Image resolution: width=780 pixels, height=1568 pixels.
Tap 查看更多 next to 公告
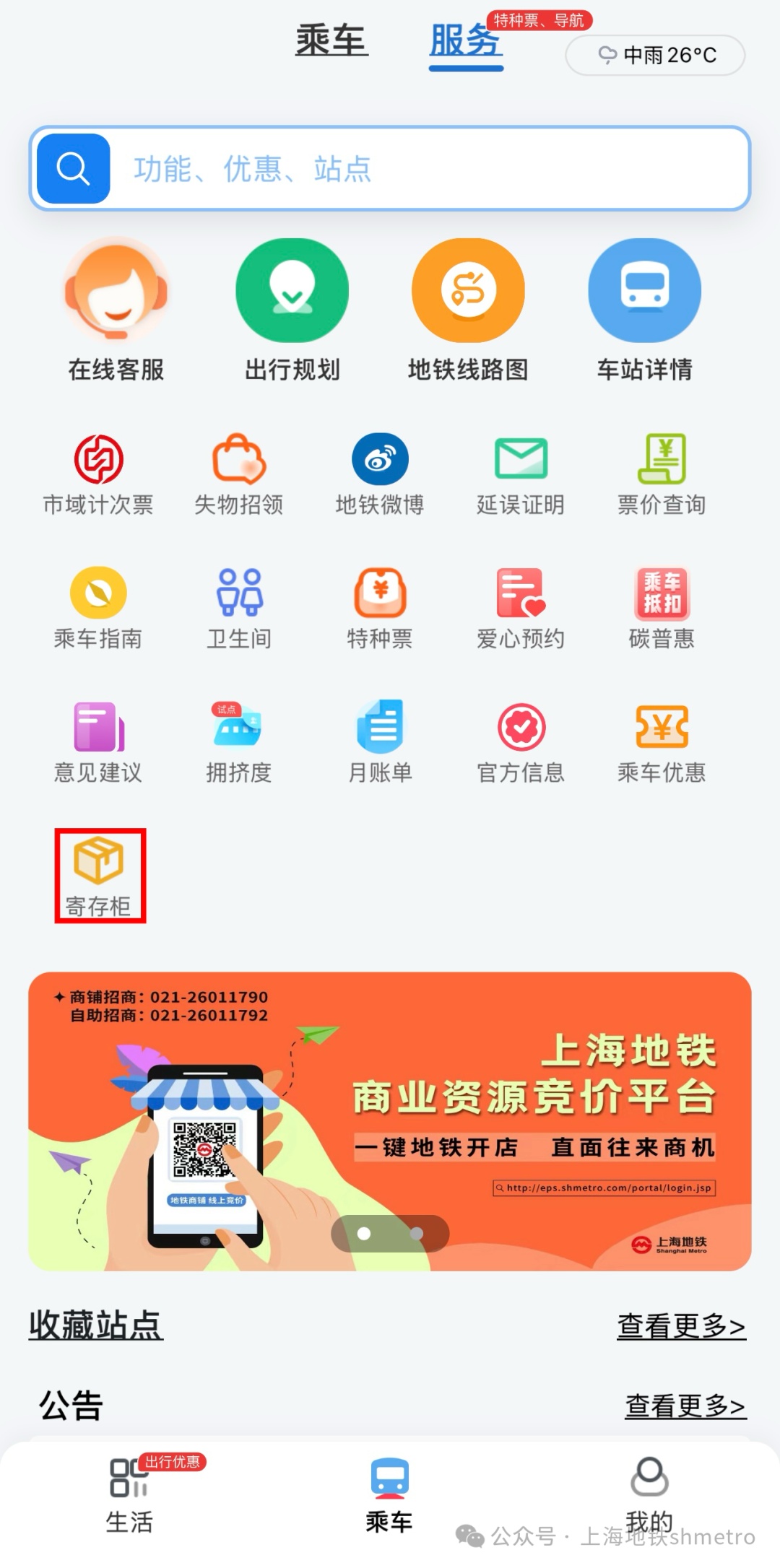(685, 1406)
